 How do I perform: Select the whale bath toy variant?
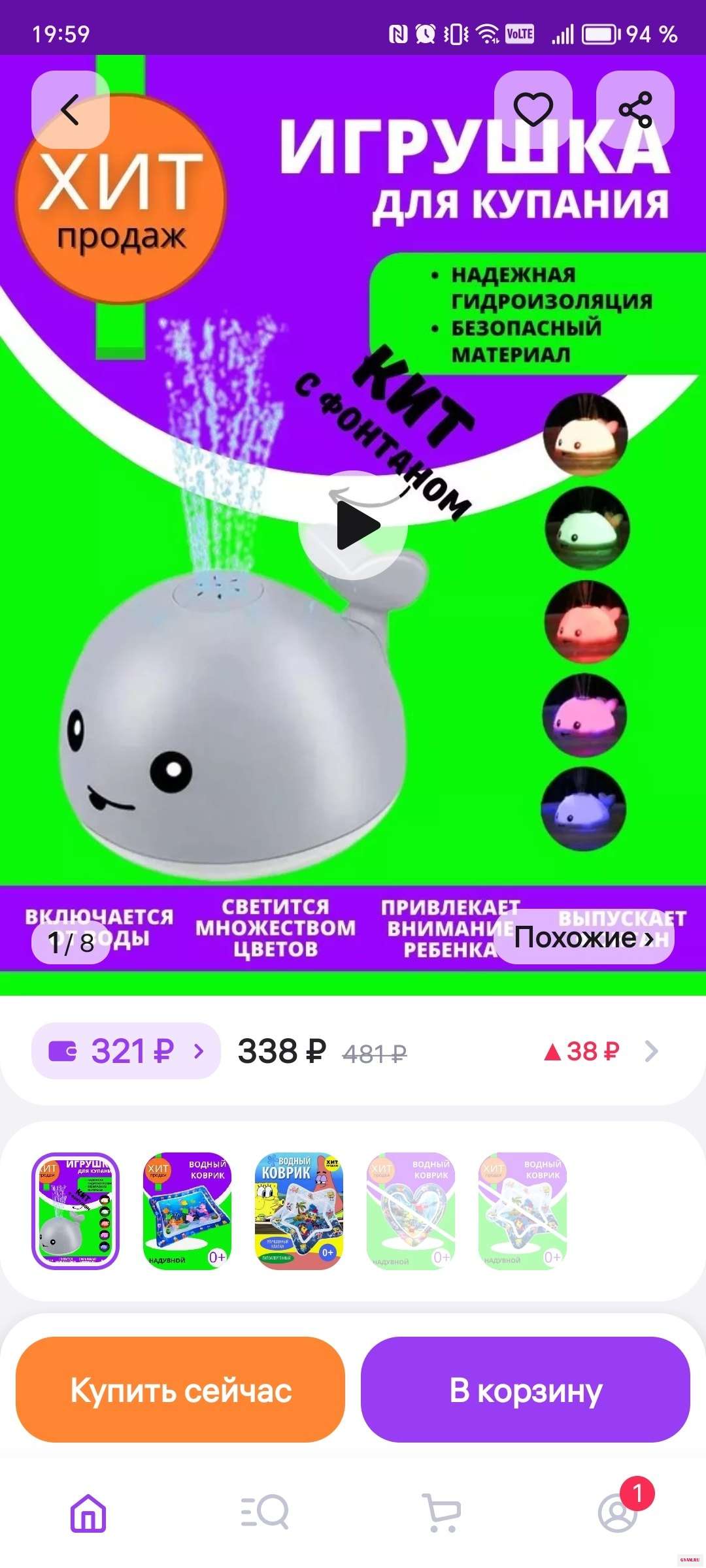pyautogui.click(x=76, y=1211)
